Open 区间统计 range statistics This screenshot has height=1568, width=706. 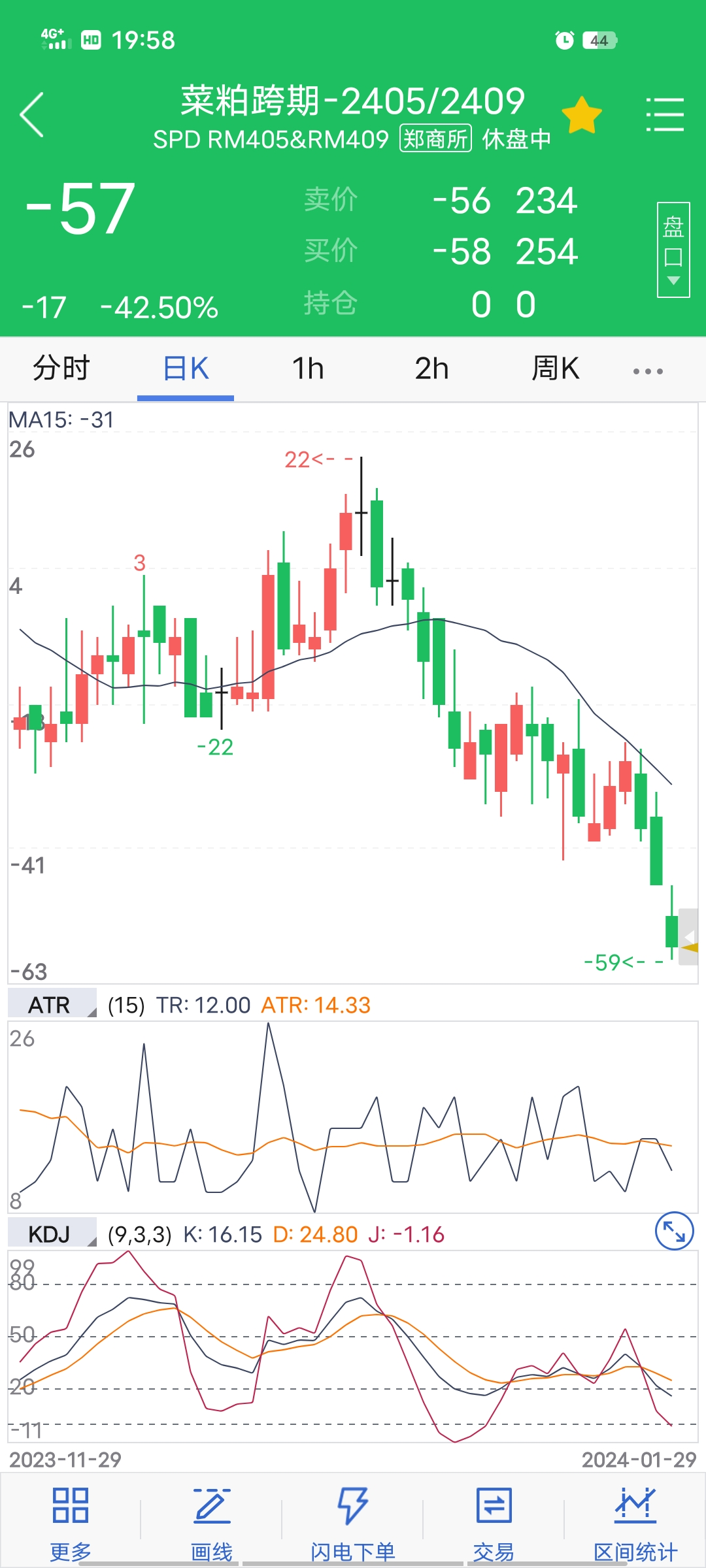pos(635,1522)
